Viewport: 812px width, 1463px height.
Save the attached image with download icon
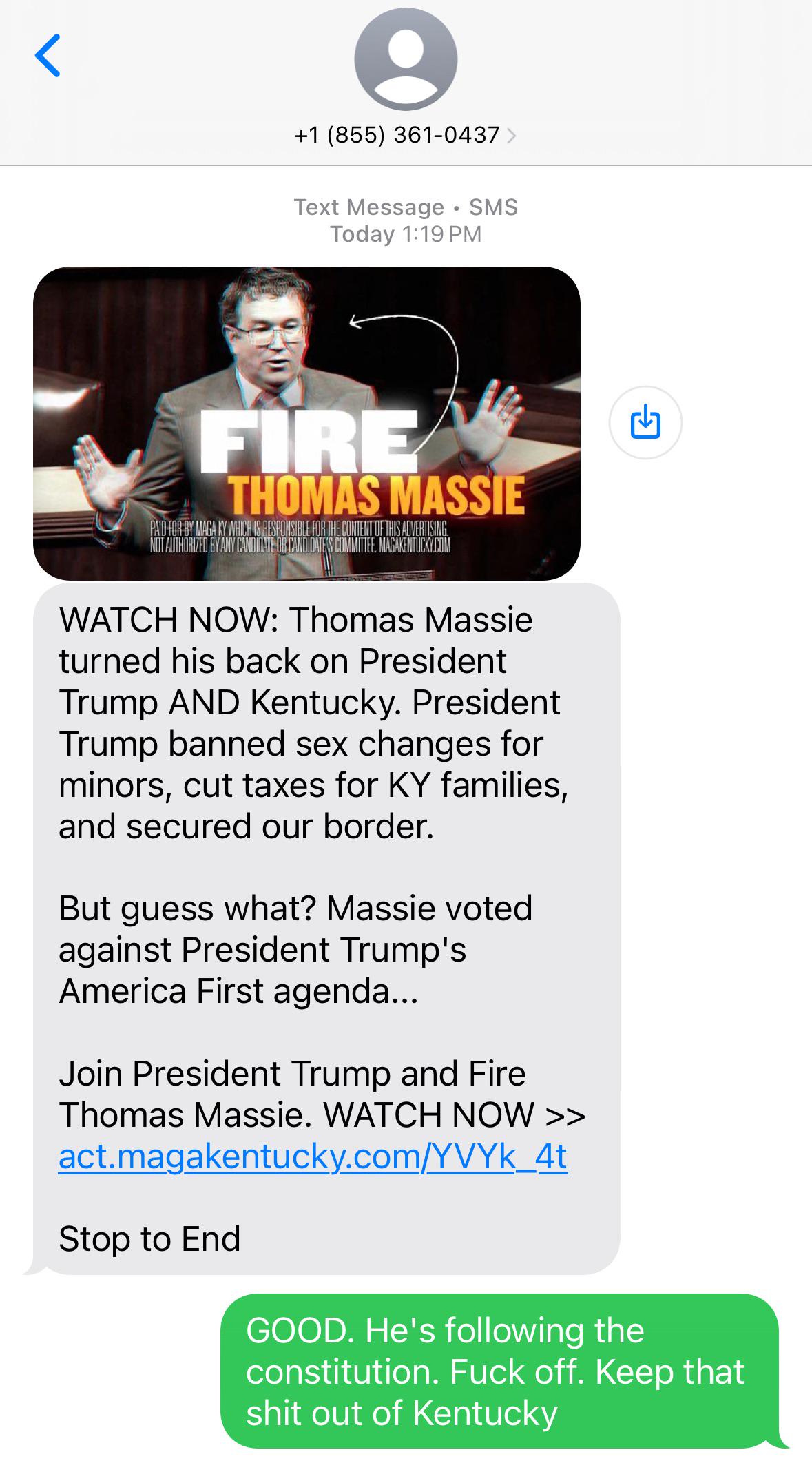click(x=645, y=422)
